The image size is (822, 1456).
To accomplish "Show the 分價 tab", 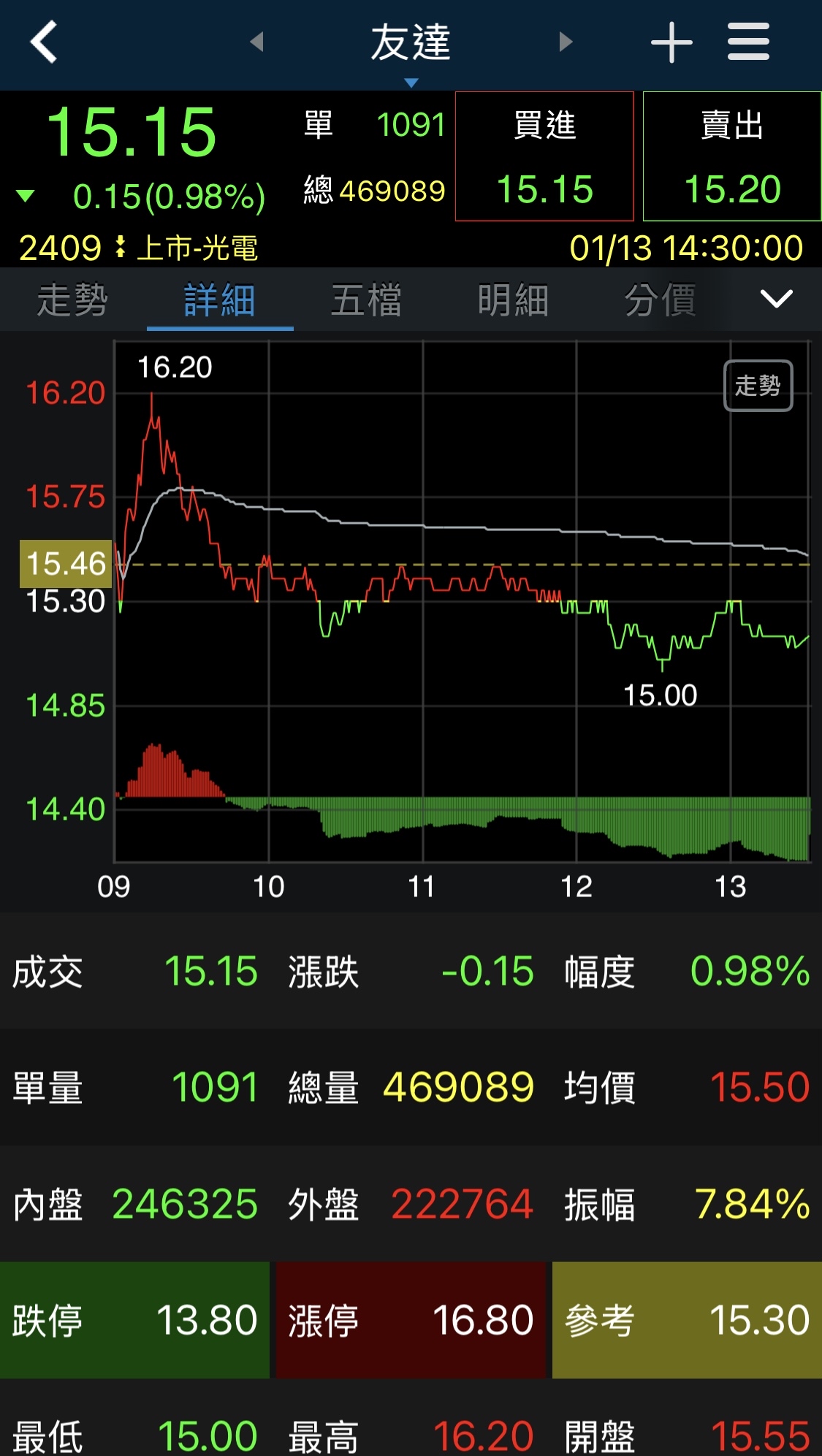I will (660, 300).
